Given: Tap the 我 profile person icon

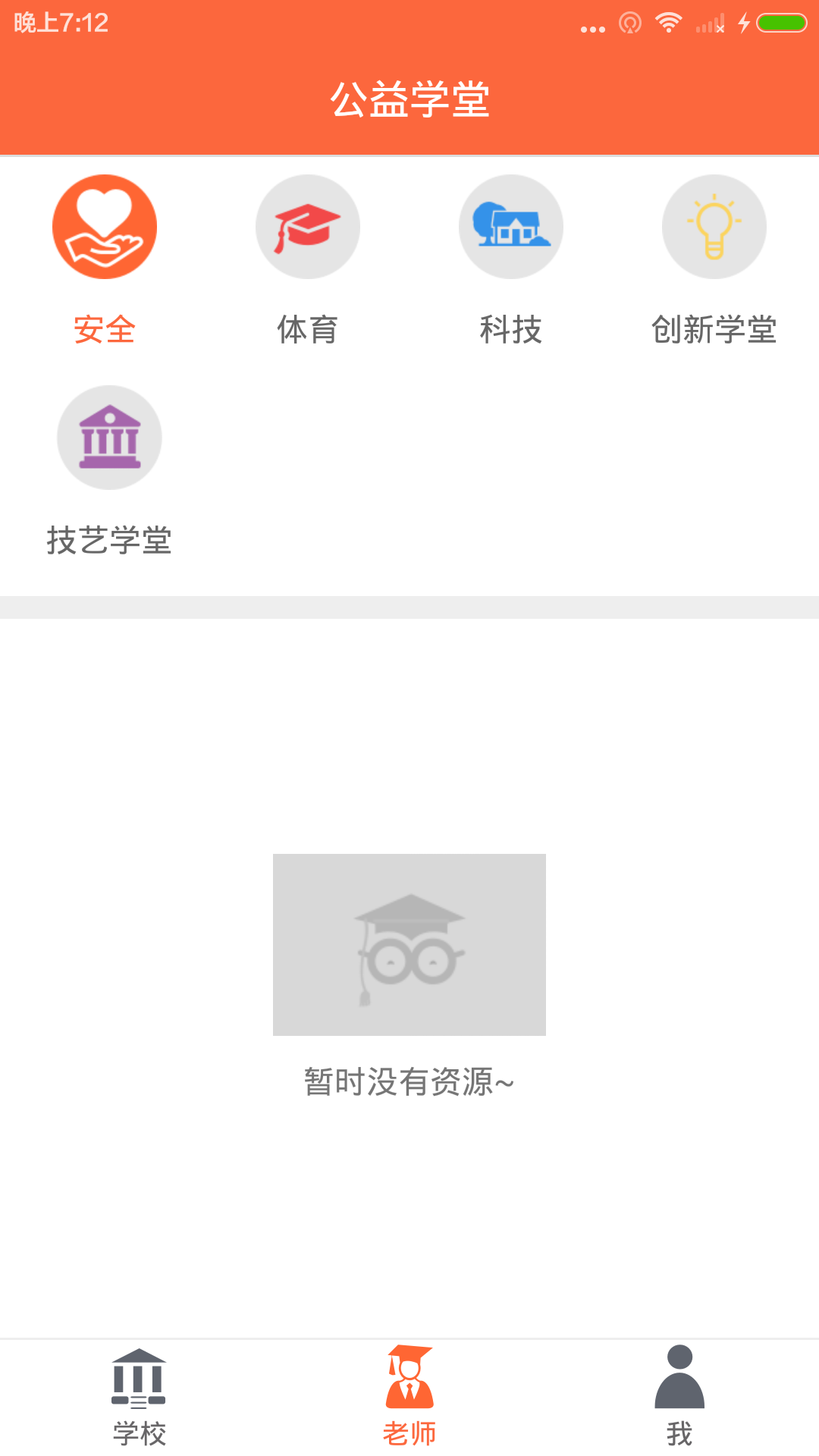Looking at the screenshot, I should [x=679, y=1382].
